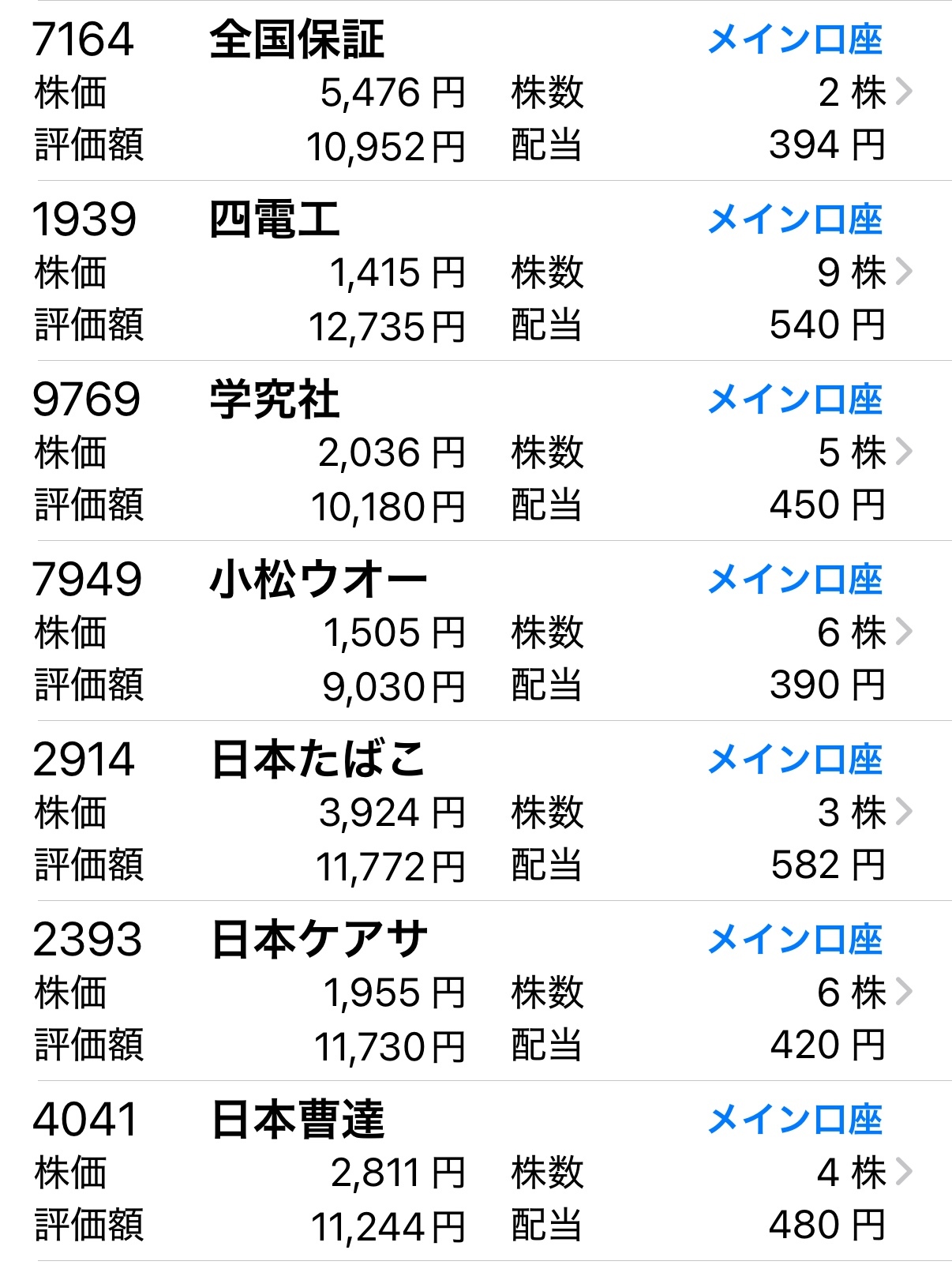Open the 四電工 (1939) holding details
952x1265 pixels.
tap(476, 271)
